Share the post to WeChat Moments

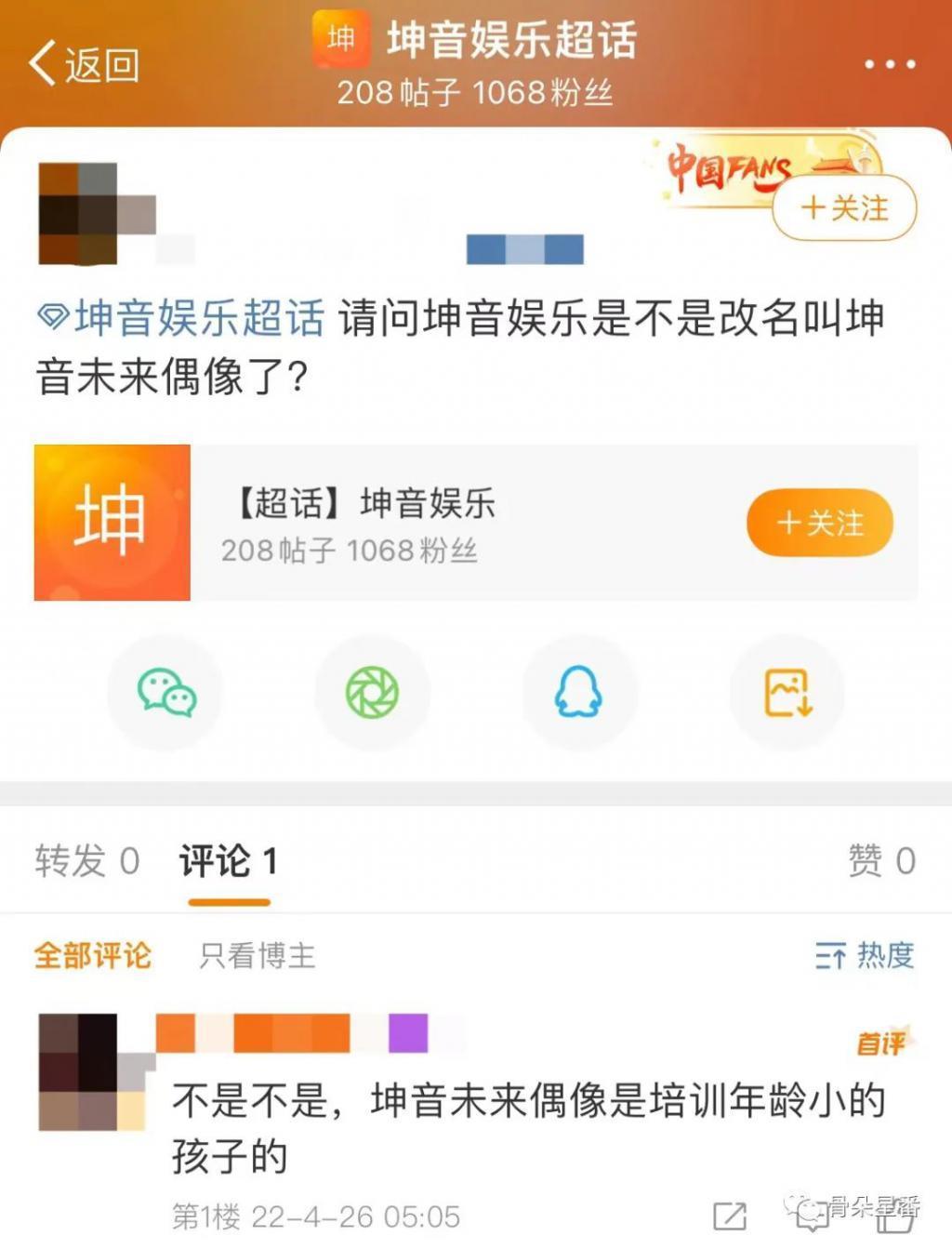(x=372, y=692)
